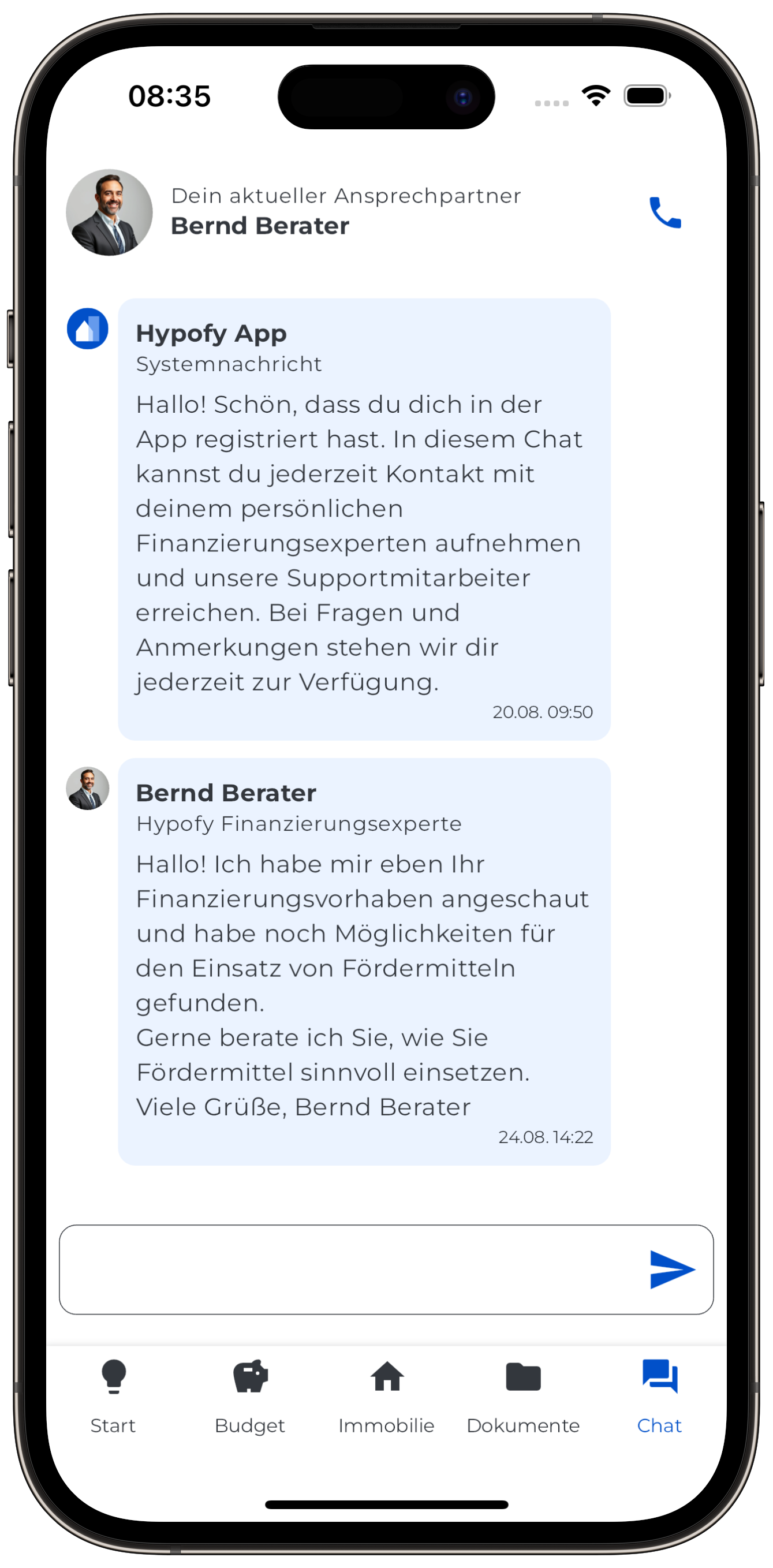Screen dimensions: 773x1568
Task: Open the Dokumente tab
Action: [523, 1394]
